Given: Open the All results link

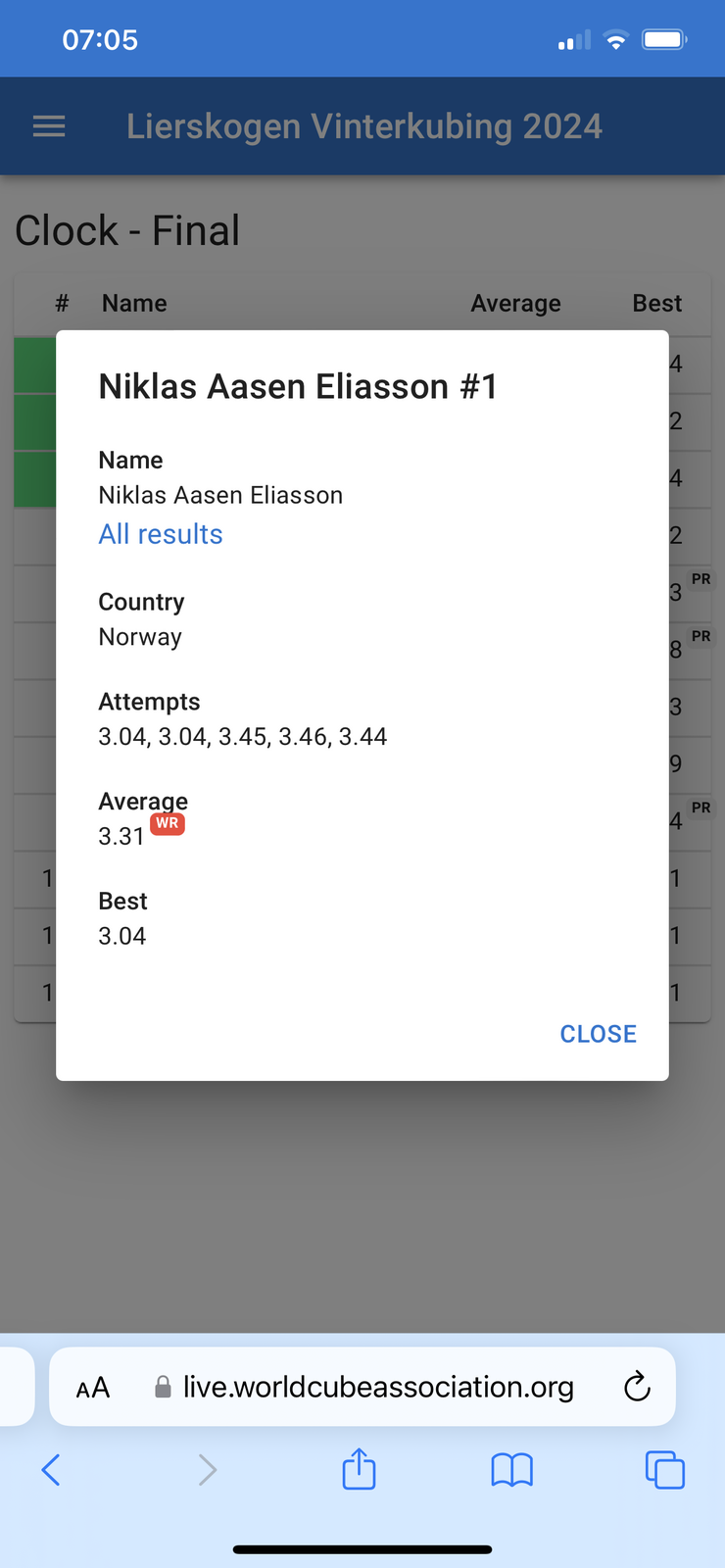Looking at the screenshot, I should pyautogui.click(x=161, y=534).
